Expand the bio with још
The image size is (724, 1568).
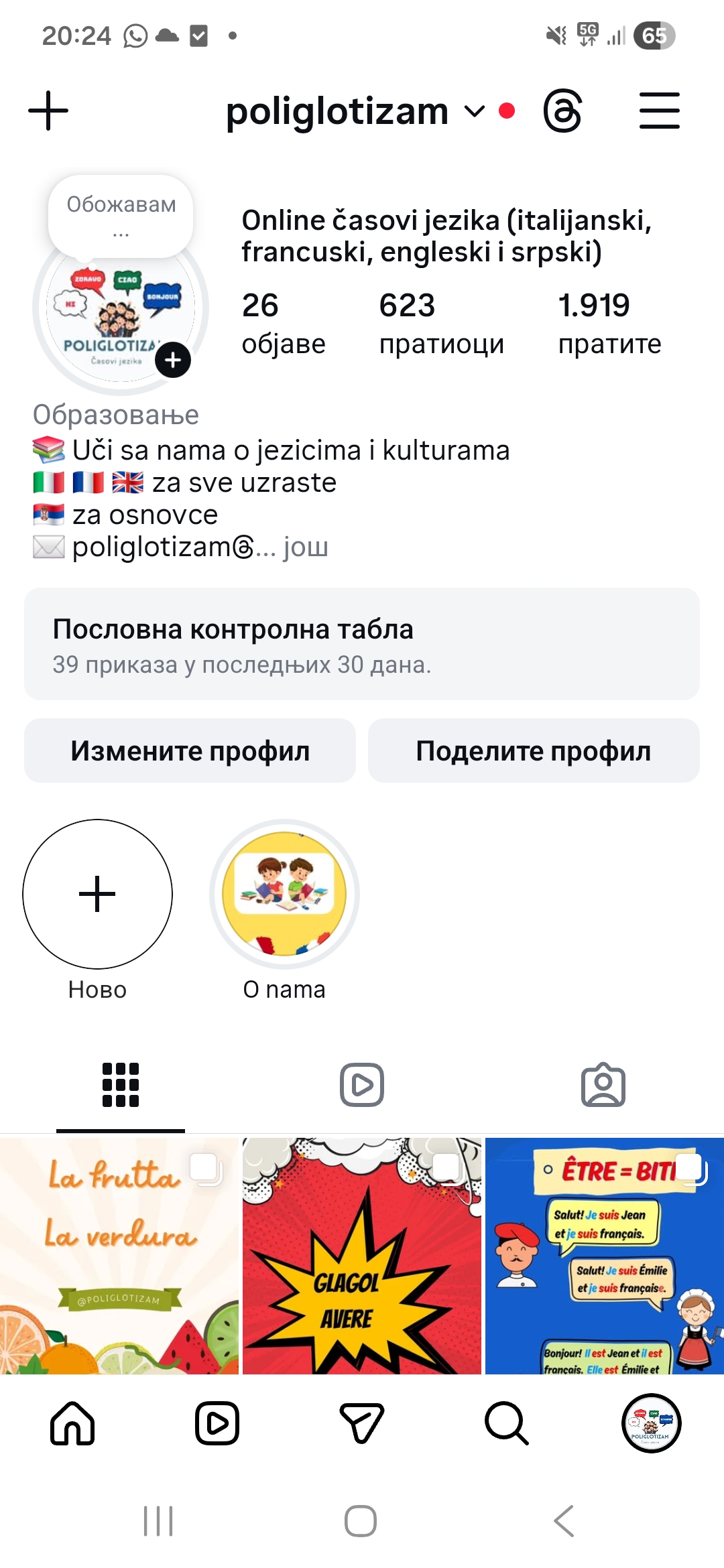coord(306,547)
